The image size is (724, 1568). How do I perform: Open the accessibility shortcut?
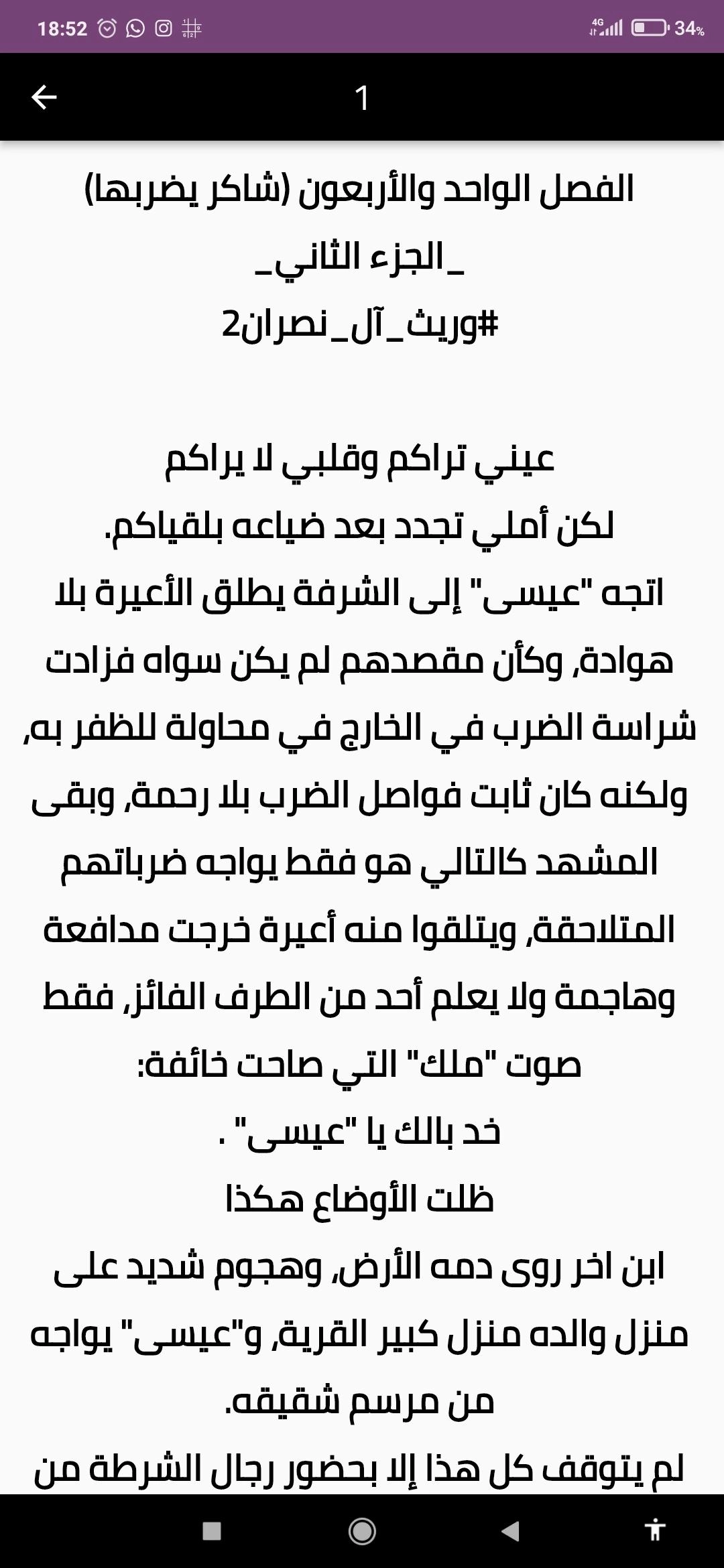[655, 1530]
